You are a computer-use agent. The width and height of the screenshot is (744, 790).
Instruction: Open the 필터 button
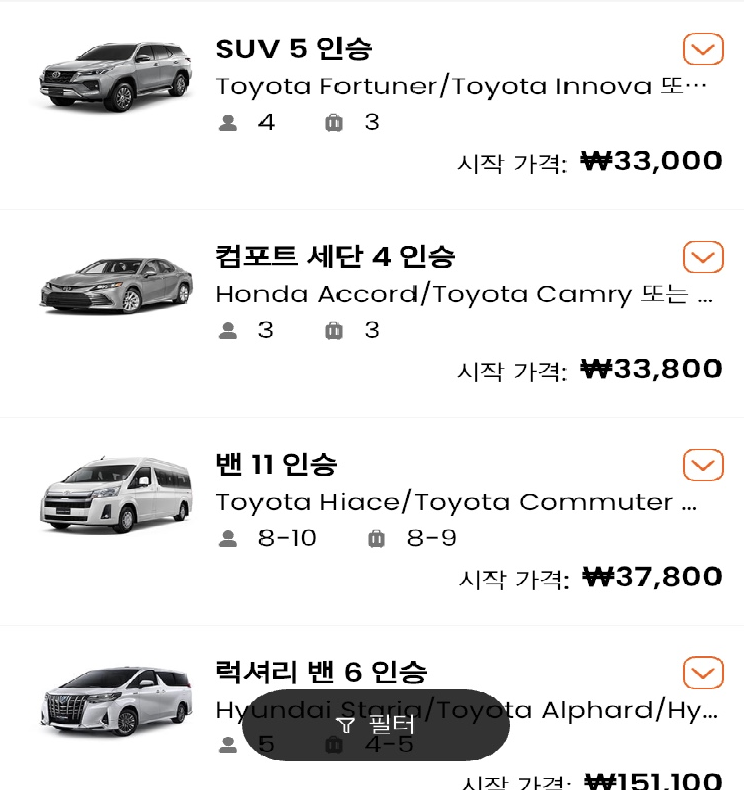pos(377,727)
